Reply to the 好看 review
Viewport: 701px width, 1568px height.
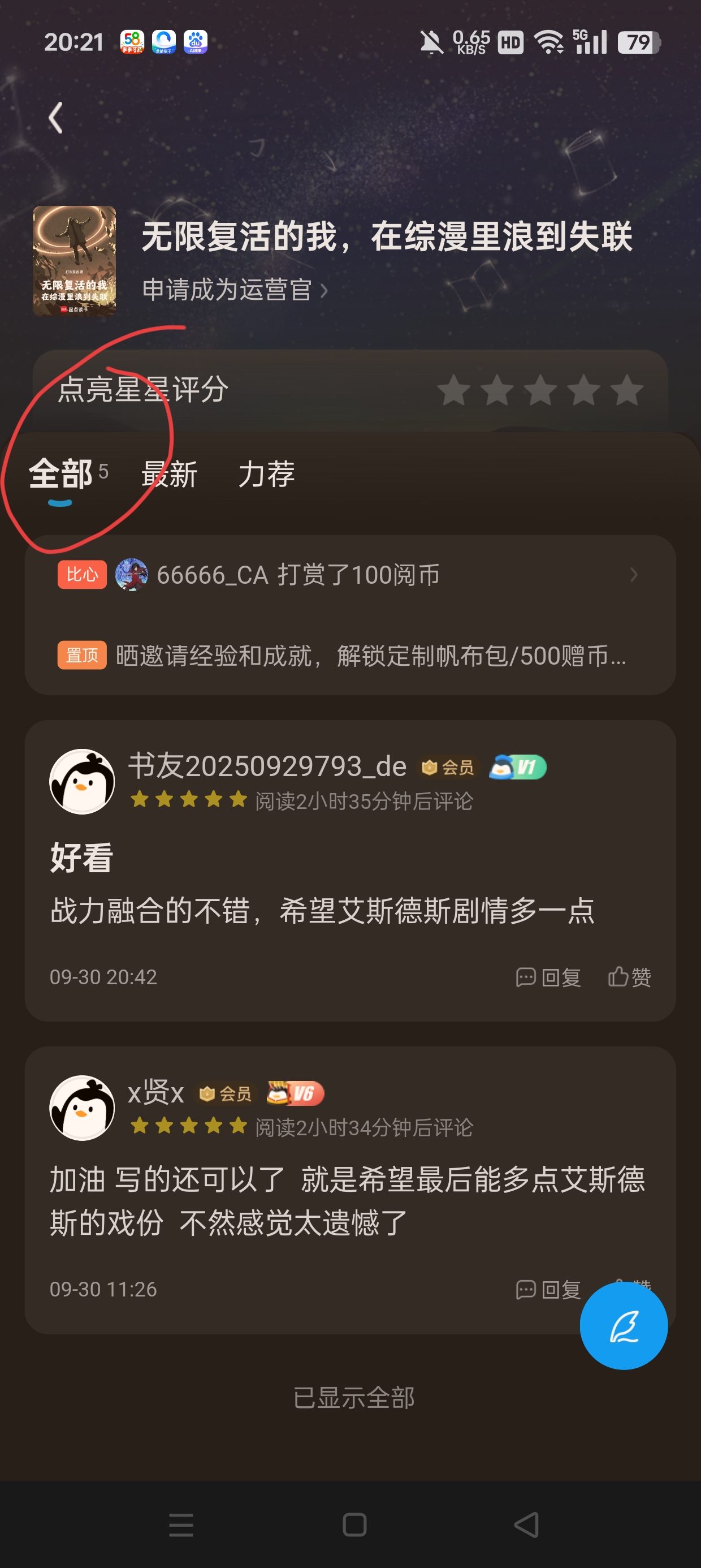coord(548,977)
